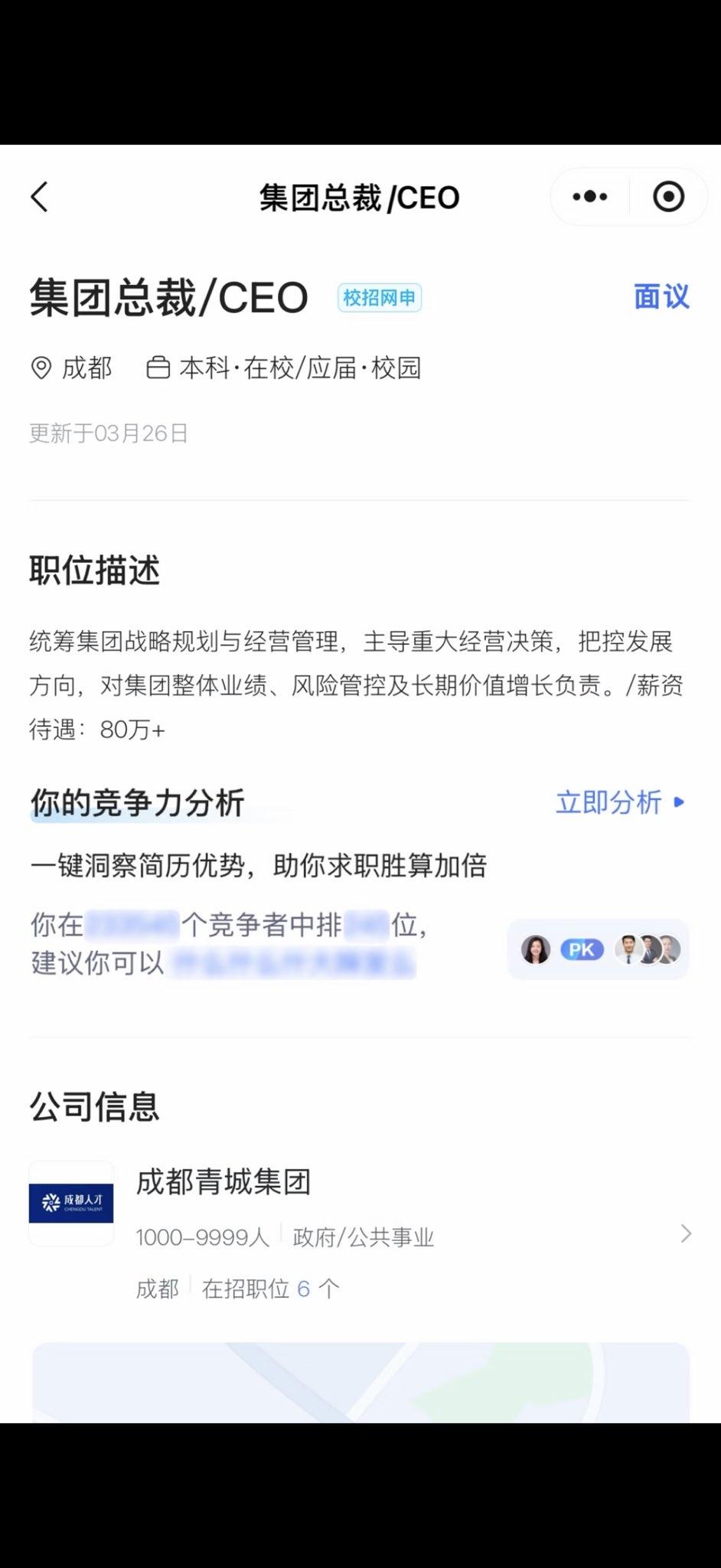Tap the location pin icon beside 成都
The width and height of the screenshot is (721, 1568).
pos(40,368)
